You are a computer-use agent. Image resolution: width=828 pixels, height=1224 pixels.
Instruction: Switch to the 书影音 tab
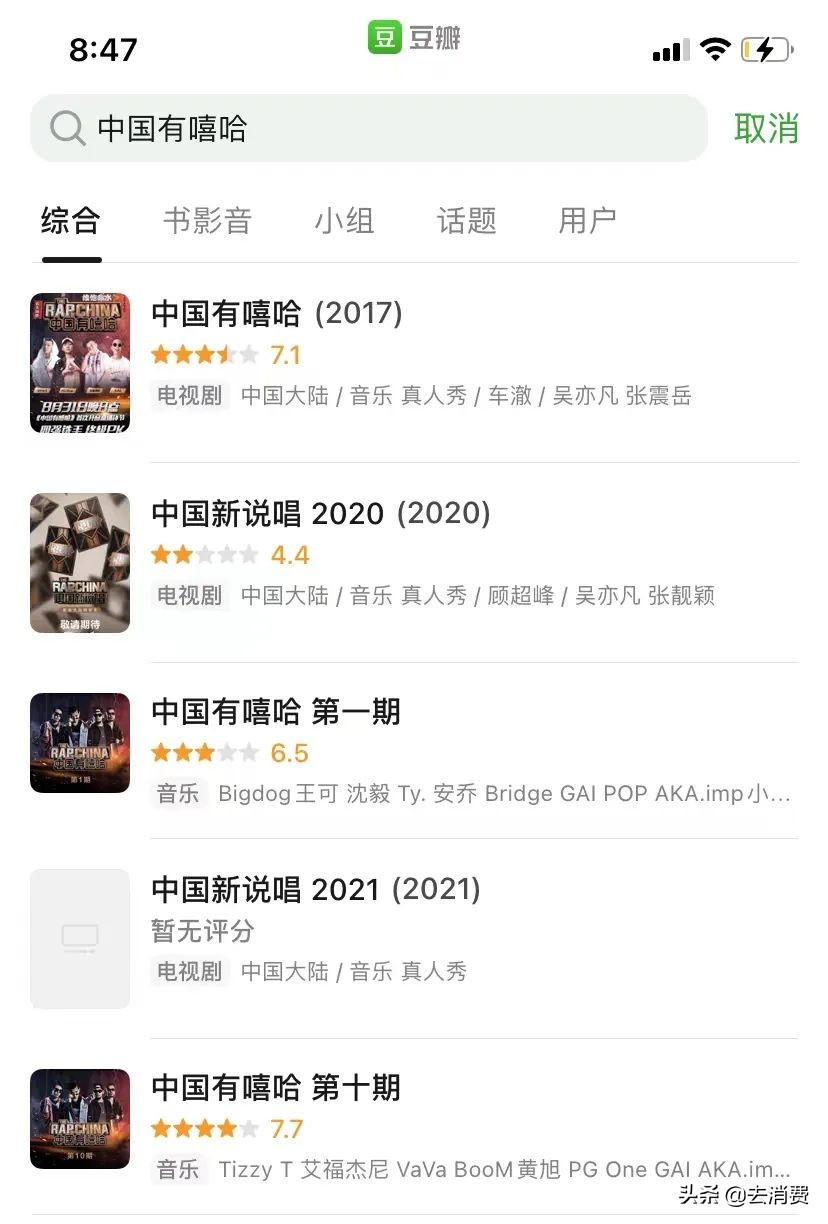(207, 222)
